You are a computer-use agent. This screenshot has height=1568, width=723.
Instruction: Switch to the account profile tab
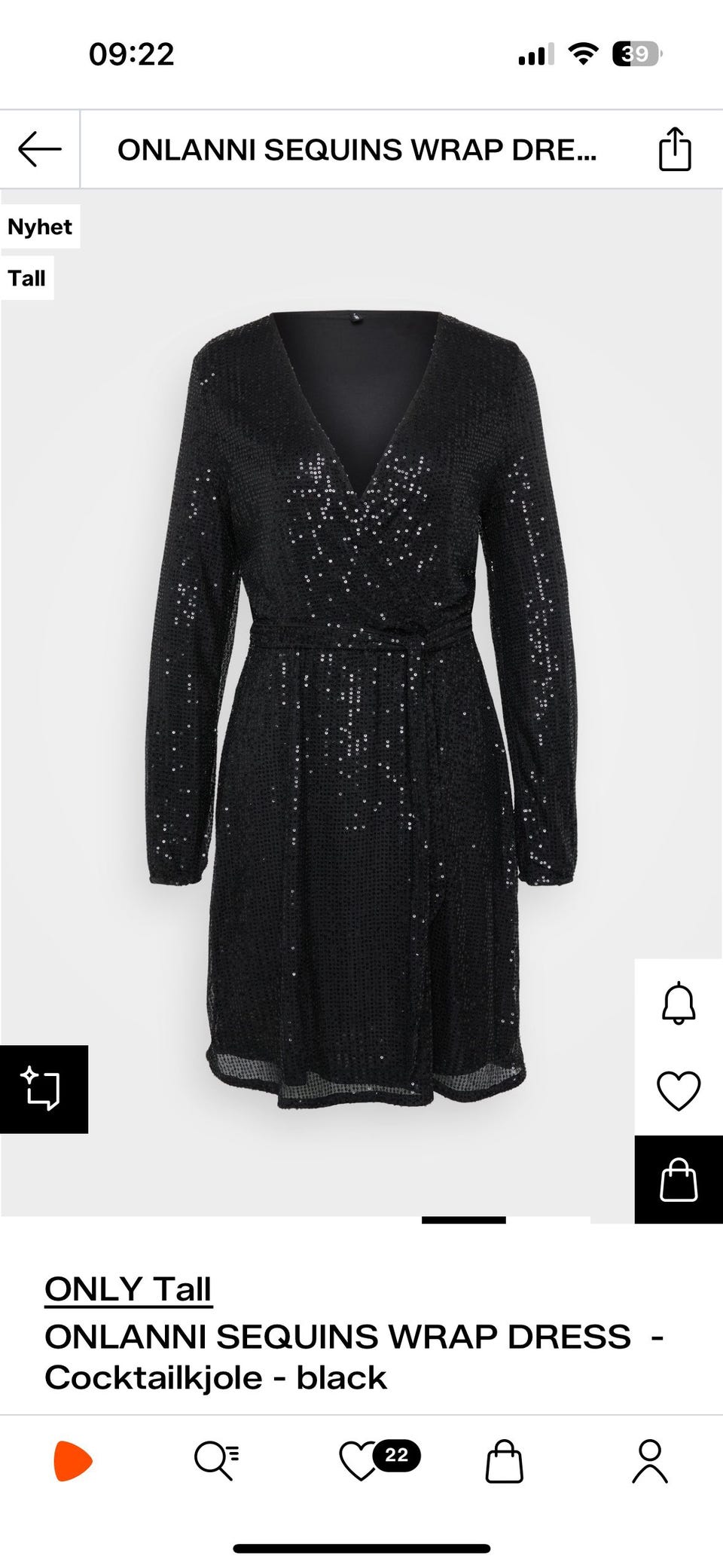pyautogui.click(x=649, y=1461)
